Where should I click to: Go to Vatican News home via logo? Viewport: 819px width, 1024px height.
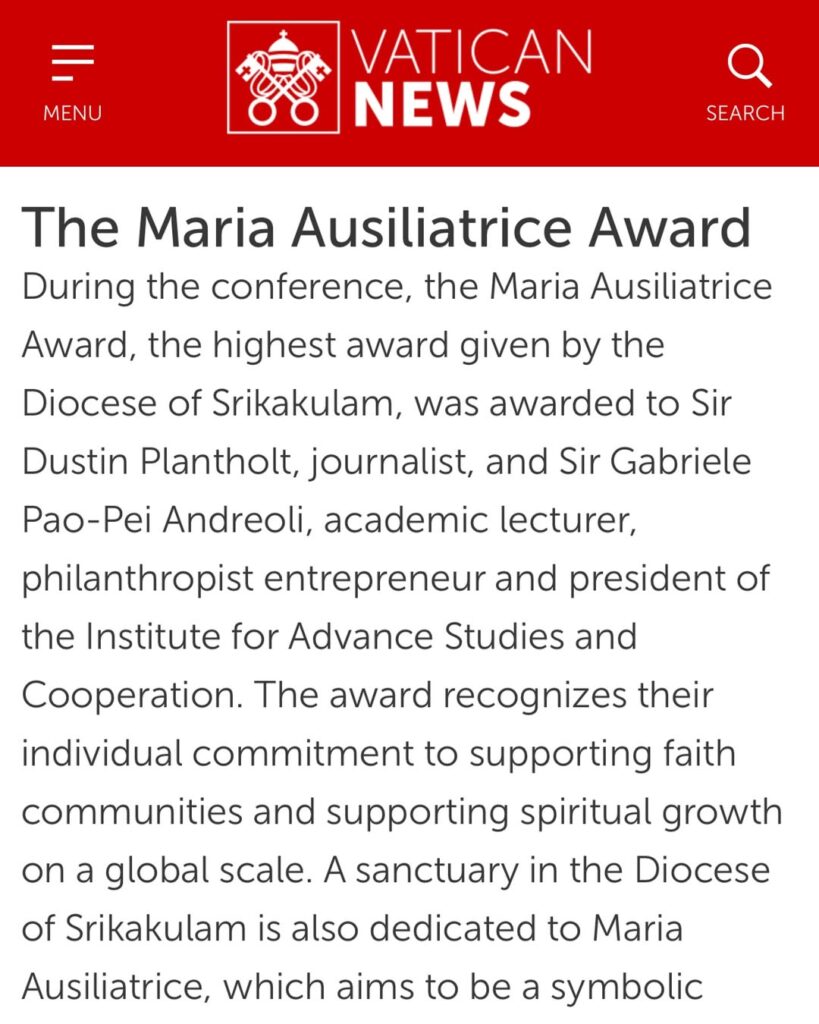[x=410, y=78]
